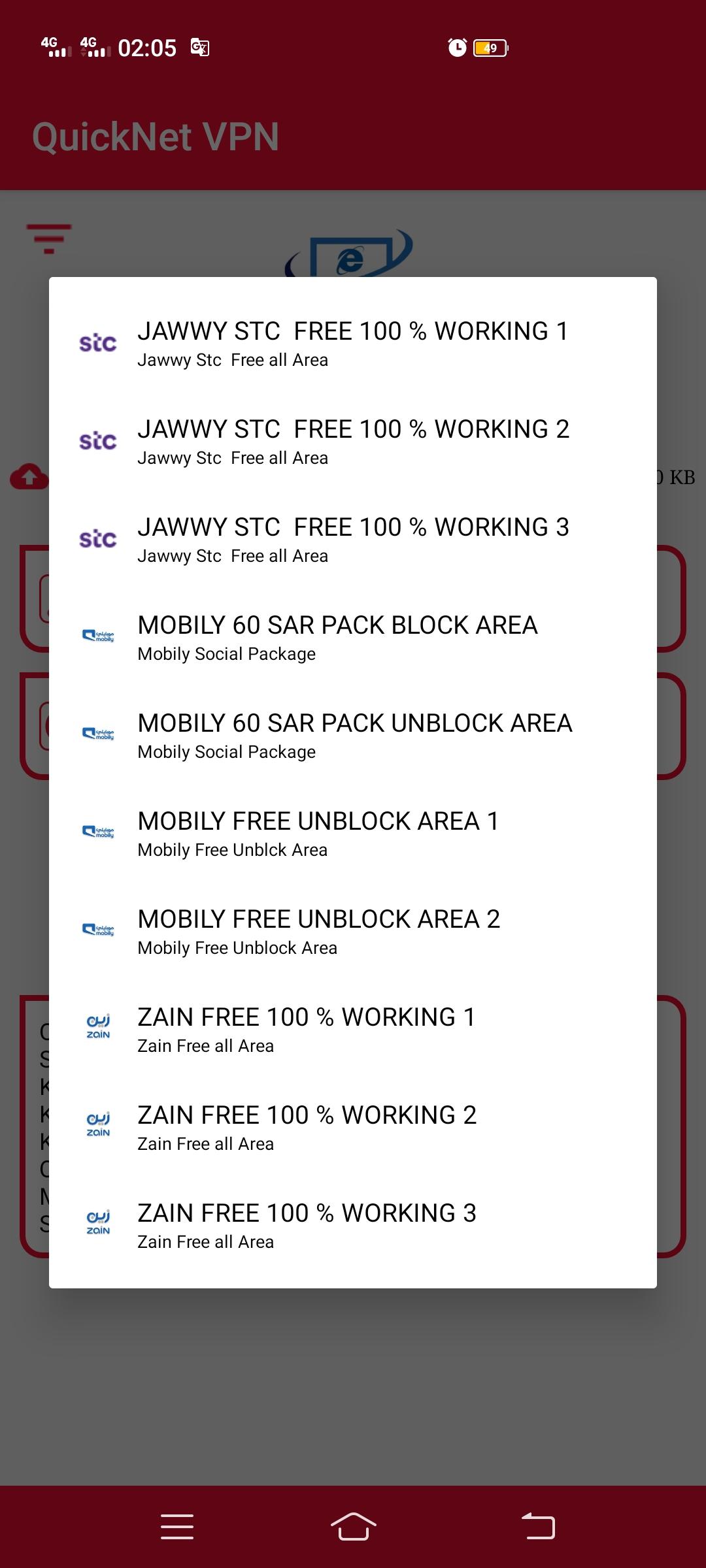Select ZAIN FREE 100 % WORKING 1
The image size is (706, 1568).
pyautogui.click(x=353, y=1029)
